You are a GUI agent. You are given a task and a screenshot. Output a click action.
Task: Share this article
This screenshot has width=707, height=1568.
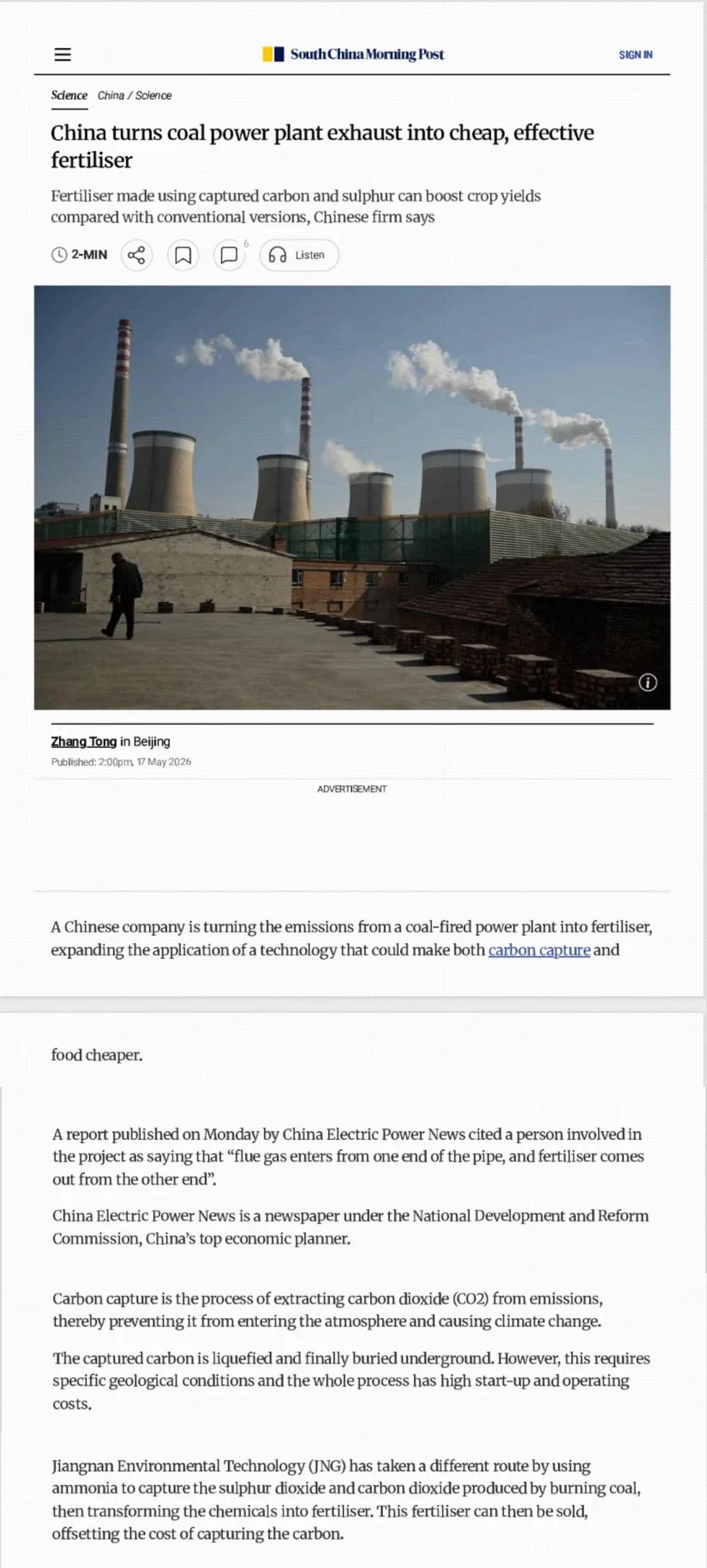(x=137, y=255)
